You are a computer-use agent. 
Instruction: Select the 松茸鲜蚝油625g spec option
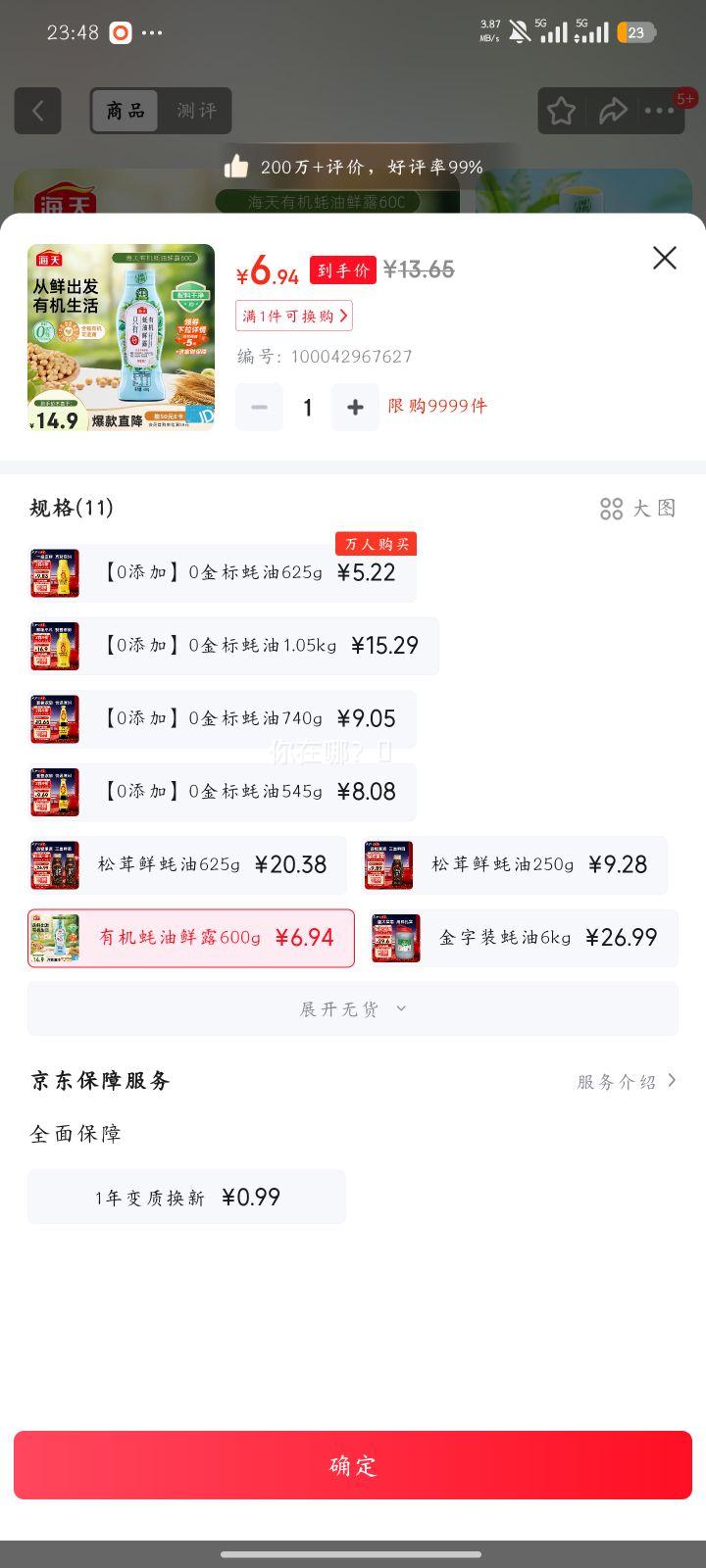coord(188,865)
